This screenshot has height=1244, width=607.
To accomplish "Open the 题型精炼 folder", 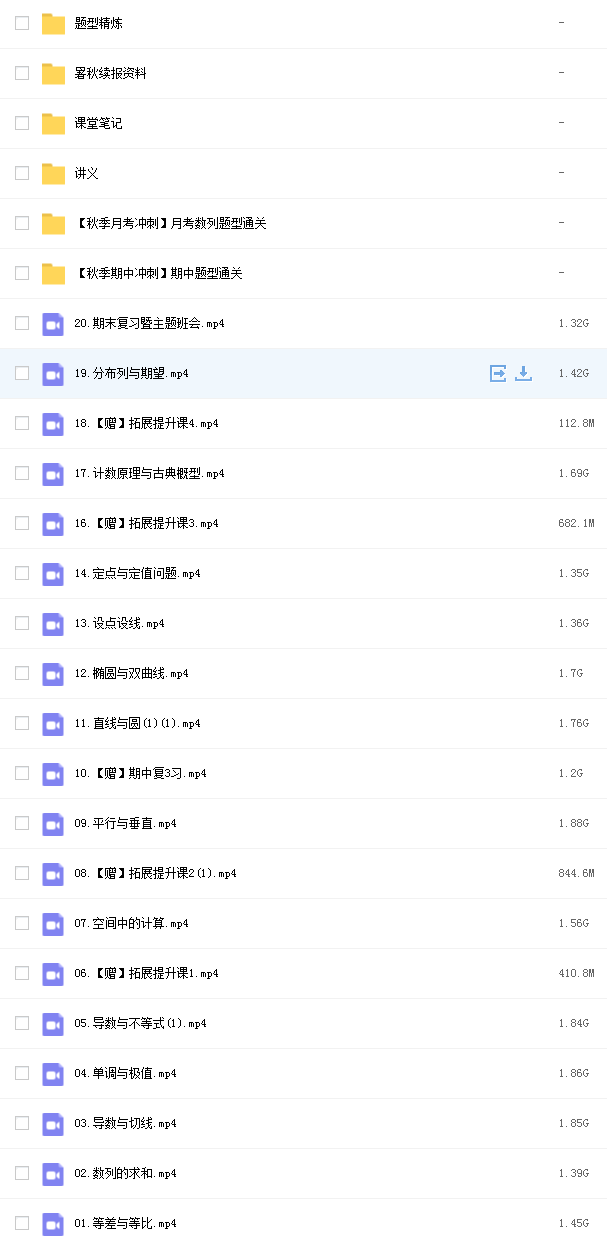I will coord(99,23).
